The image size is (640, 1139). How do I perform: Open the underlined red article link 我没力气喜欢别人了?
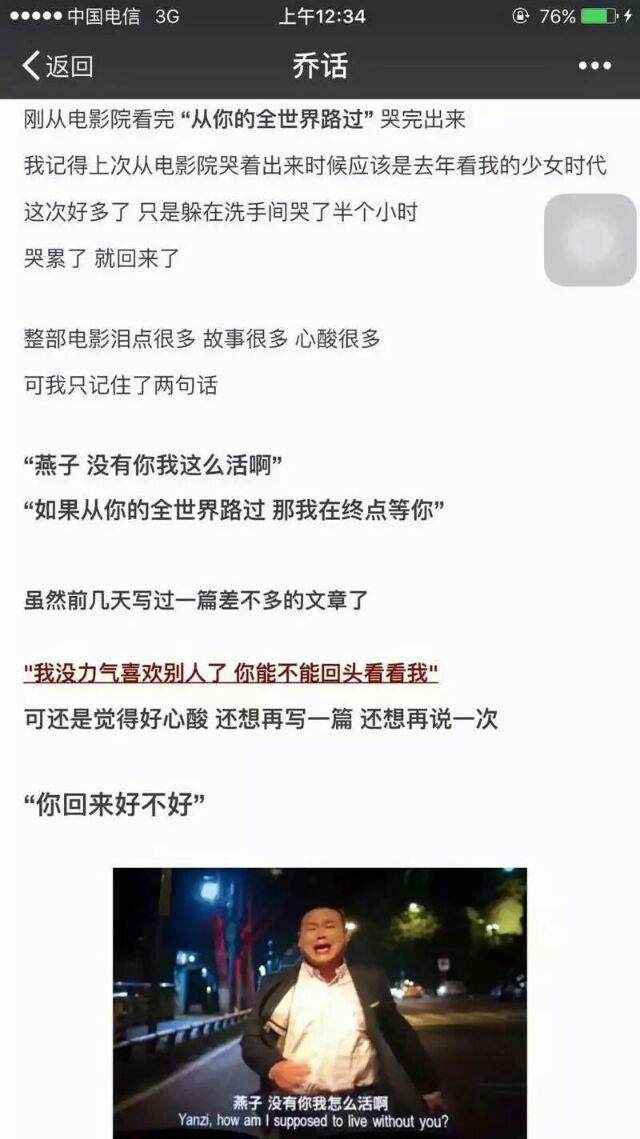(231, 673)
